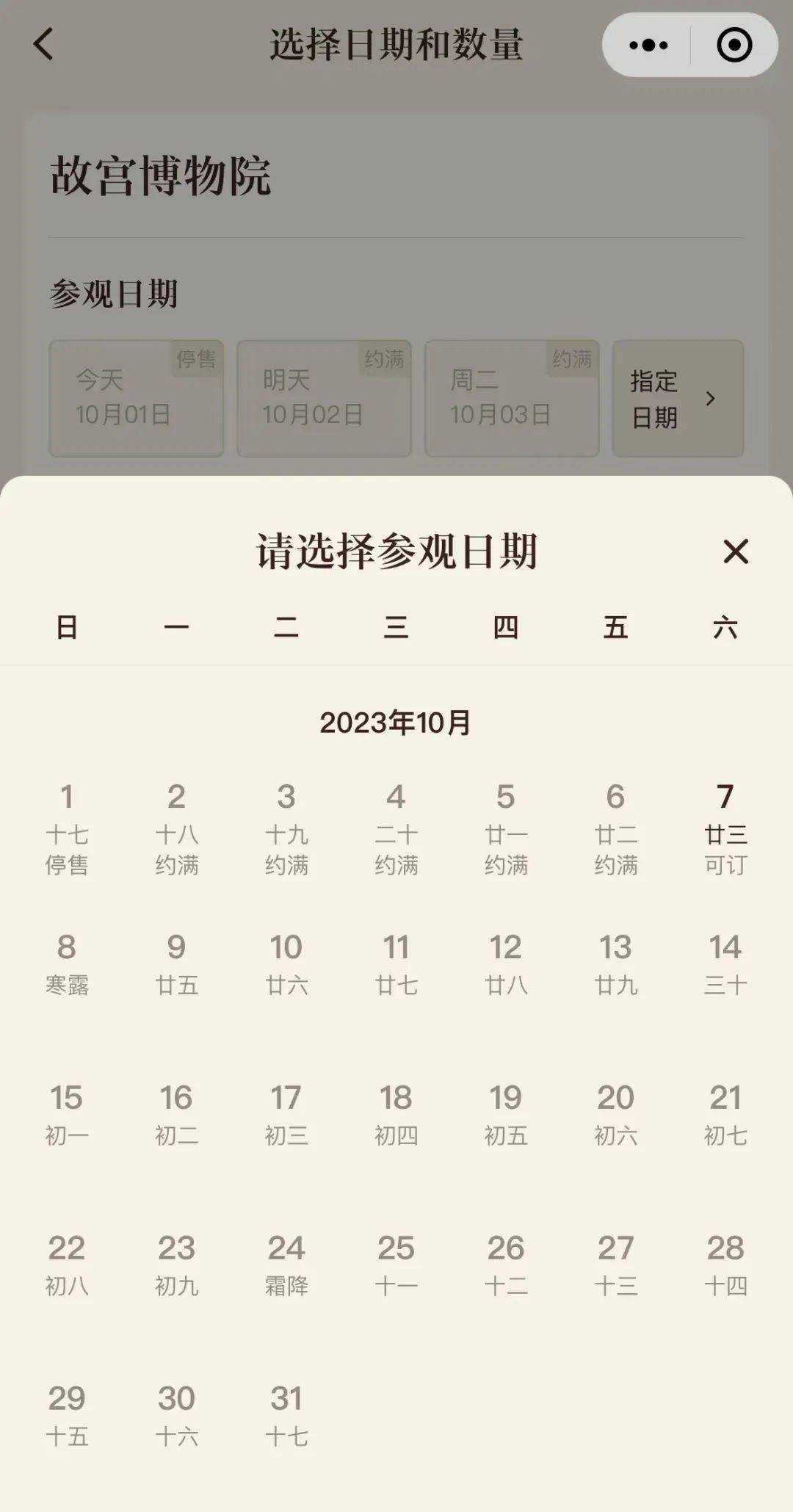
Task: Close the date picker dialog
Action: [735, 551]
